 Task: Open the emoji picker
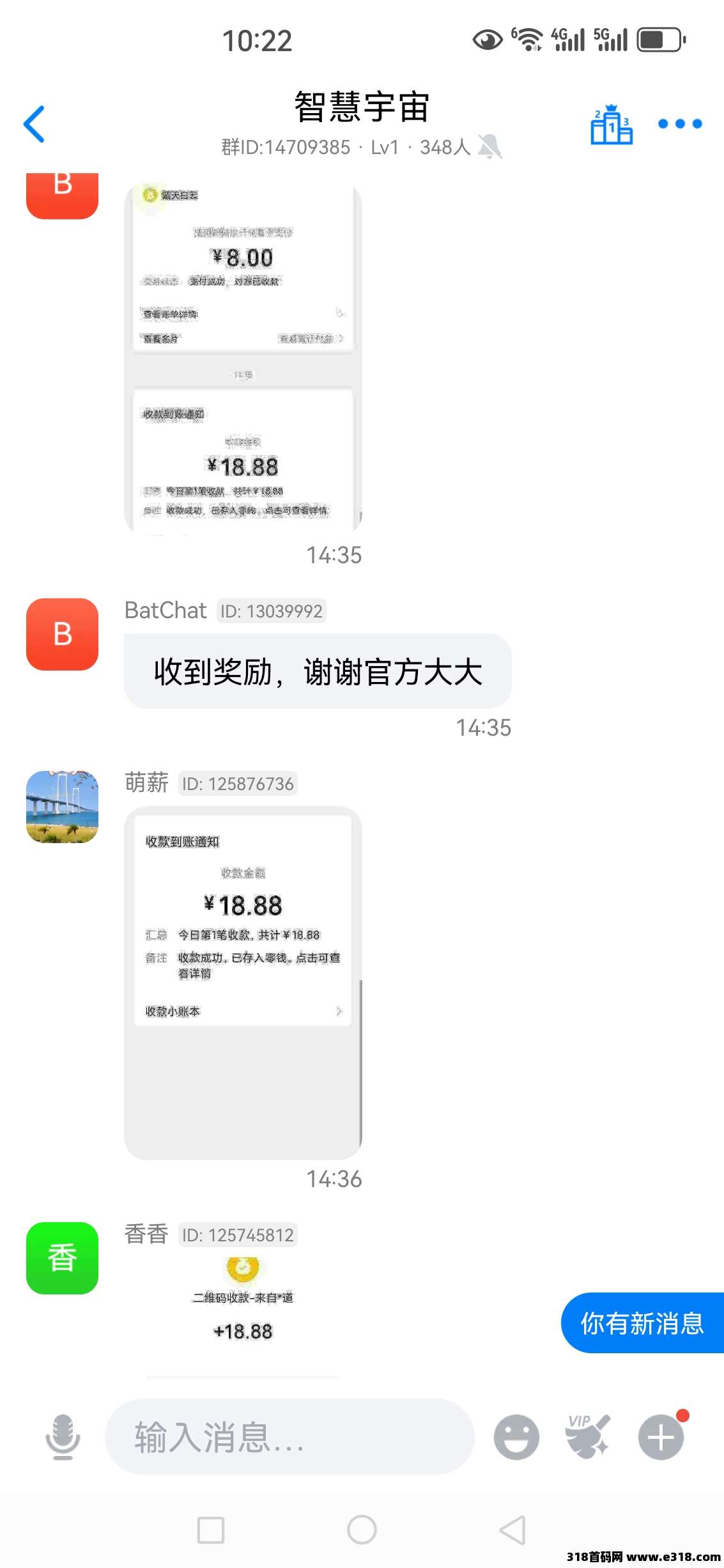[516, 1437]
